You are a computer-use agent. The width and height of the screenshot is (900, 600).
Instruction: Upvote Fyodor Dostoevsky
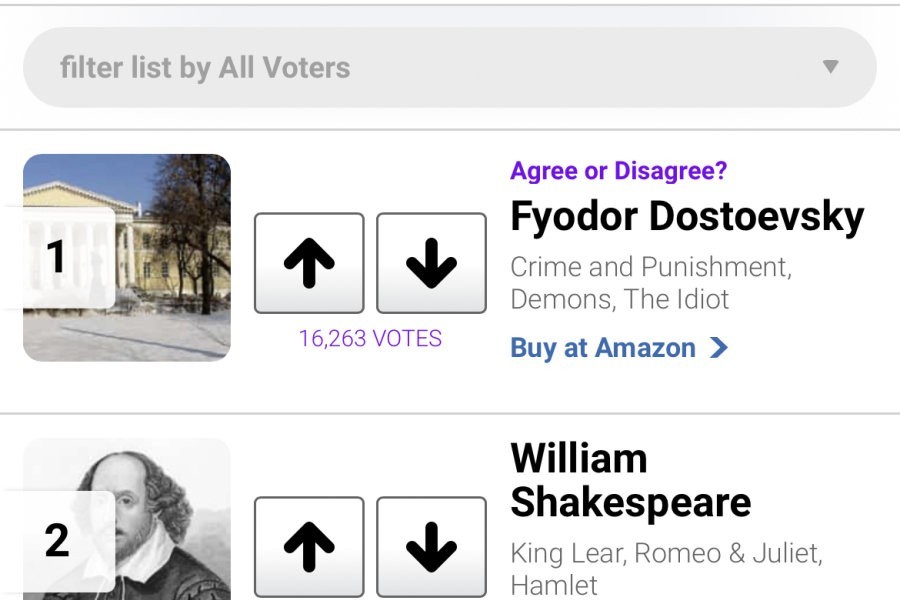[309, 264]
